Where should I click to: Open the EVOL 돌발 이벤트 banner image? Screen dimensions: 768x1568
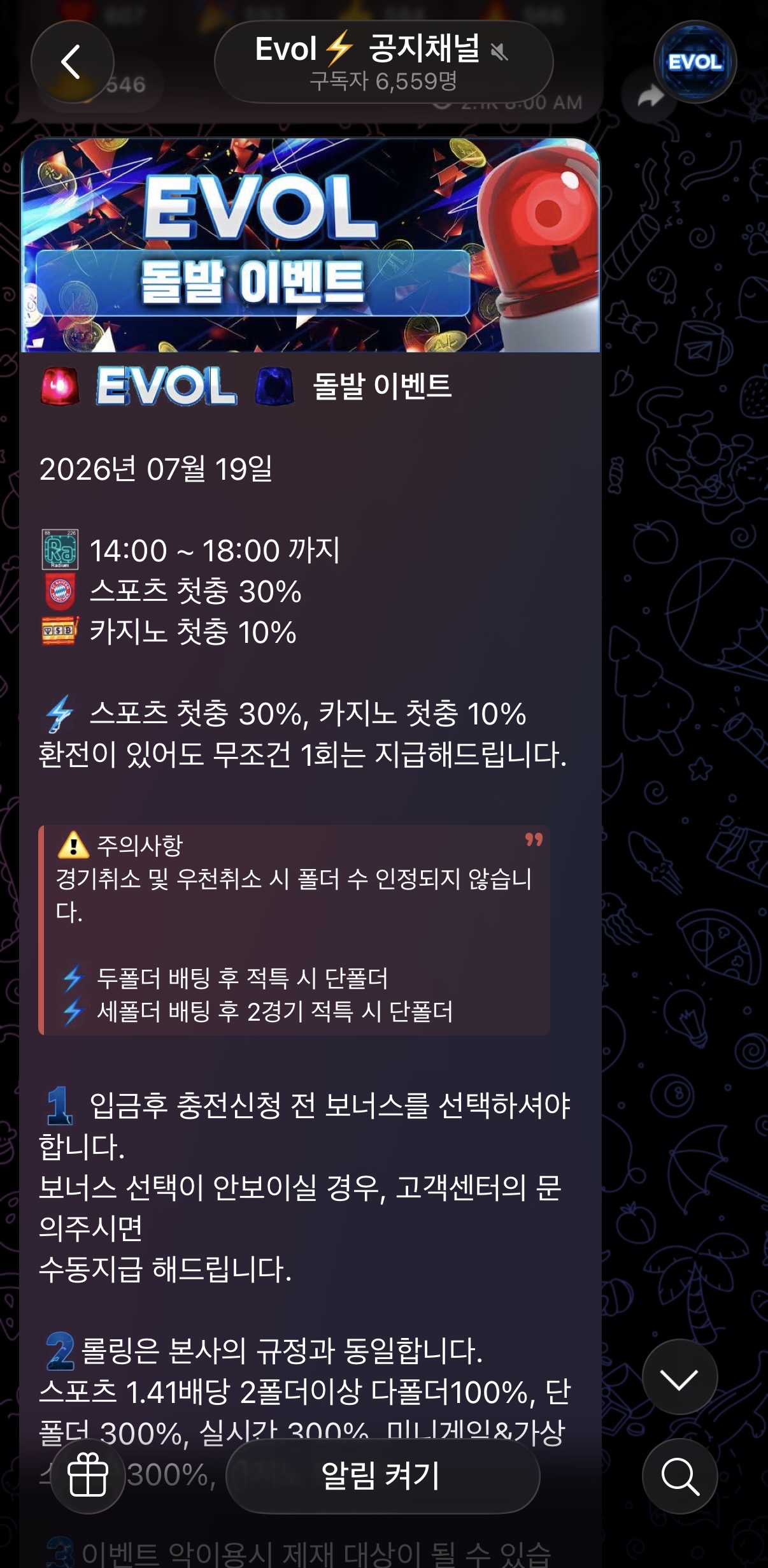(311, 245)
